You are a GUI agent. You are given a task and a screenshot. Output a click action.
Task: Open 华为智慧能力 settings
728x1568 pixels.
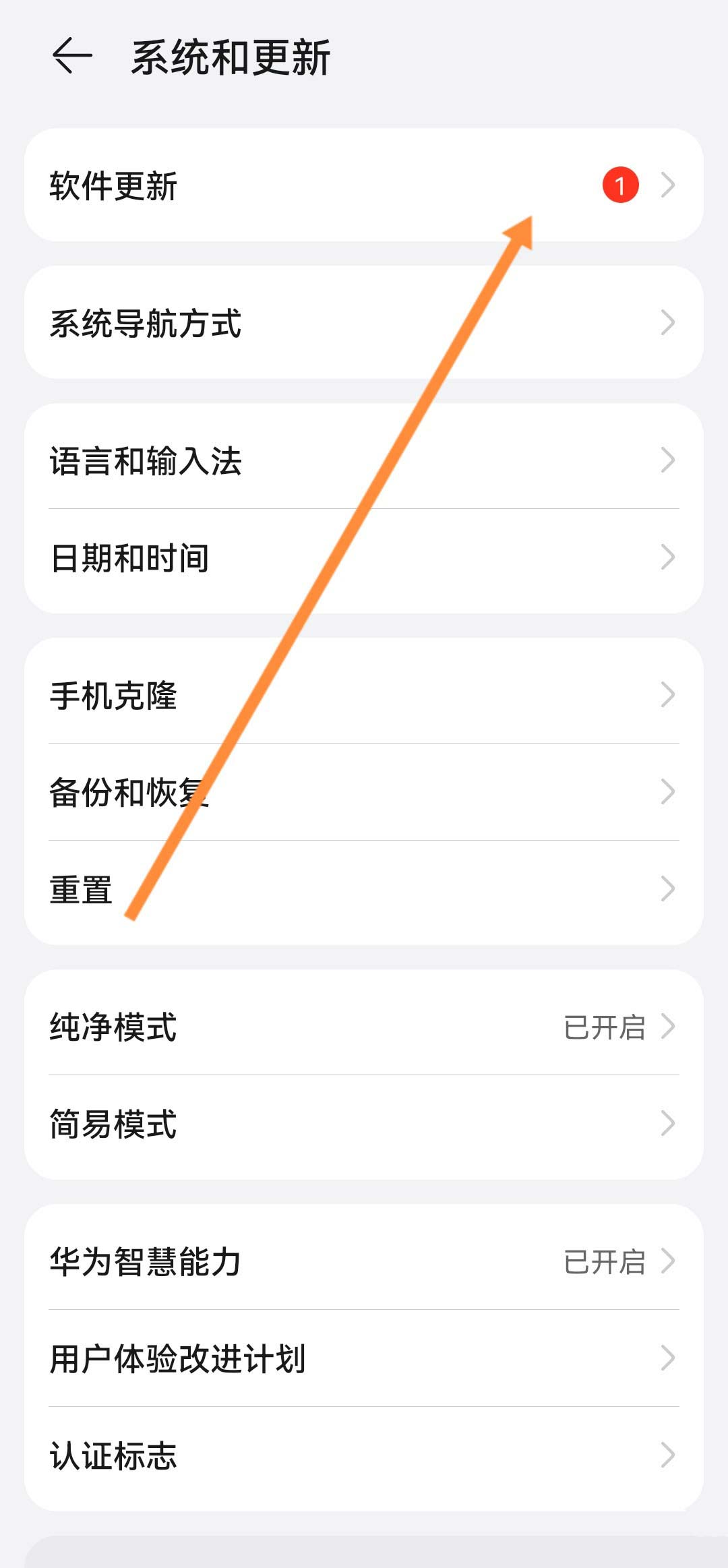tap(364, 1261)
